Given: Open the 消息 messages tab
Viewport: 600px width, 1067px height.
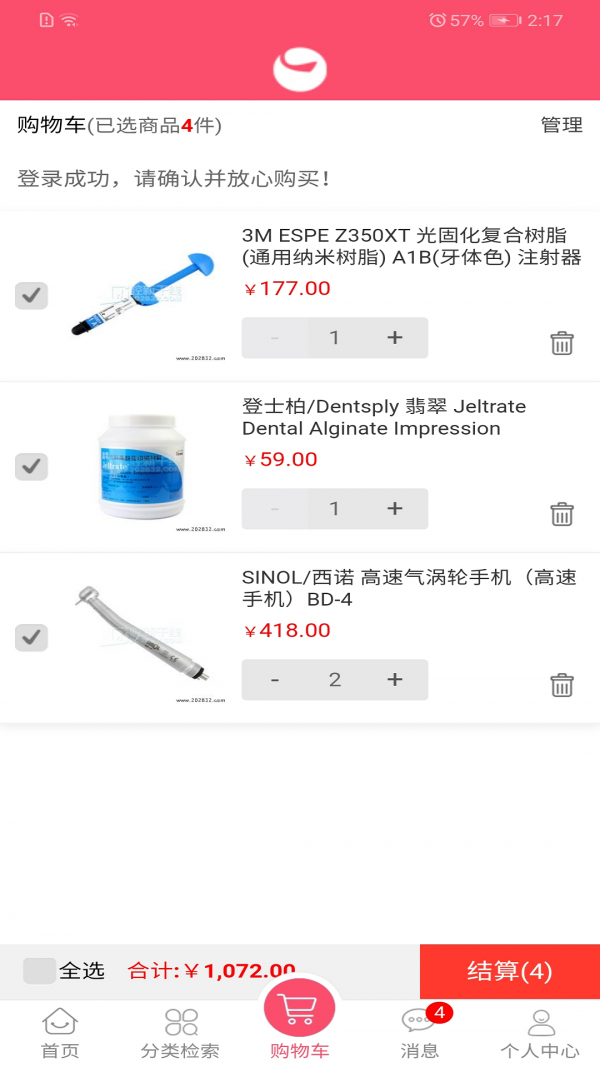Looking at the screenshot, I should pos(420,1033).
